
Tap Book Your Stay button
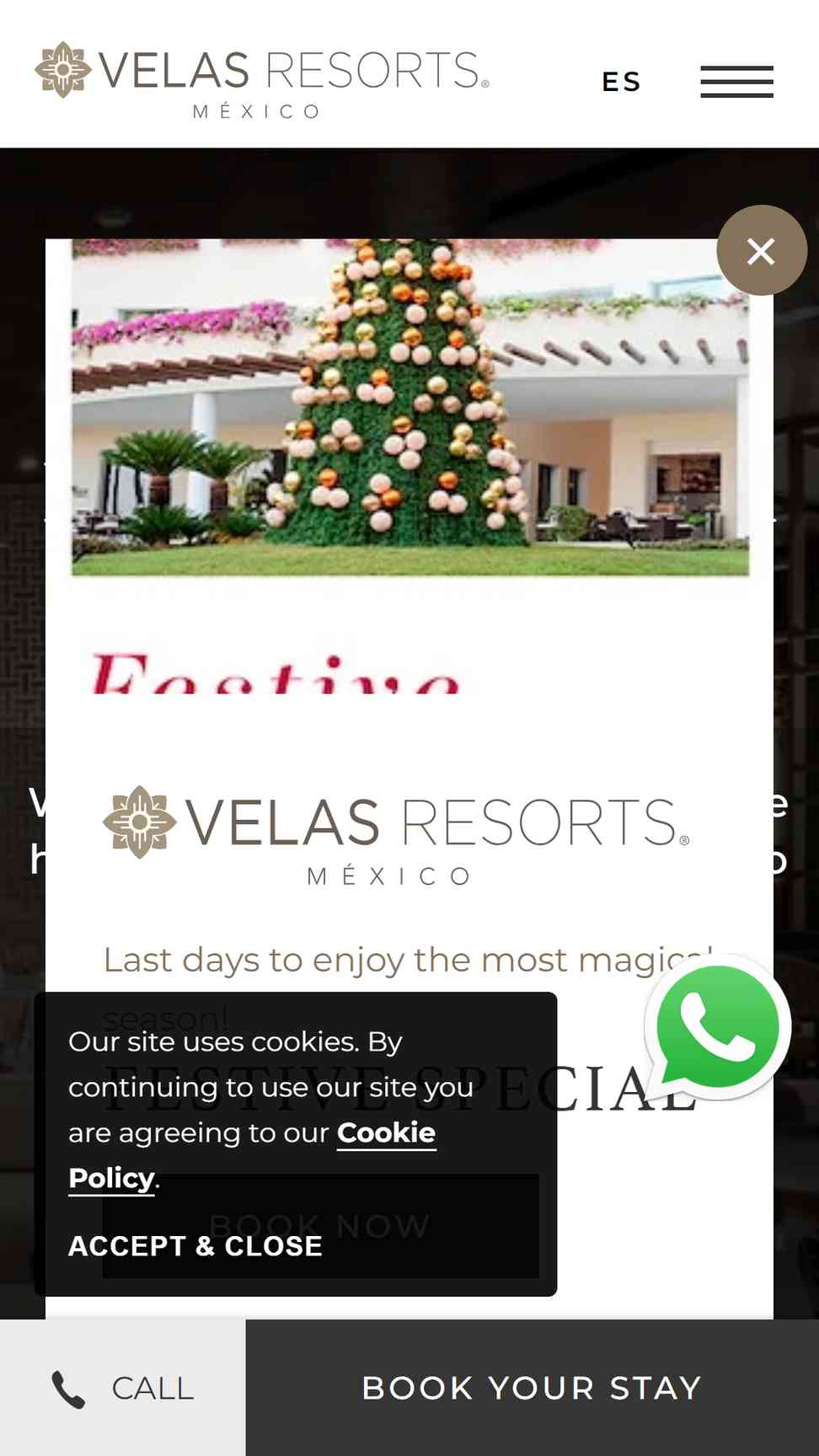pyautogui.click(x=532, y=1388)
